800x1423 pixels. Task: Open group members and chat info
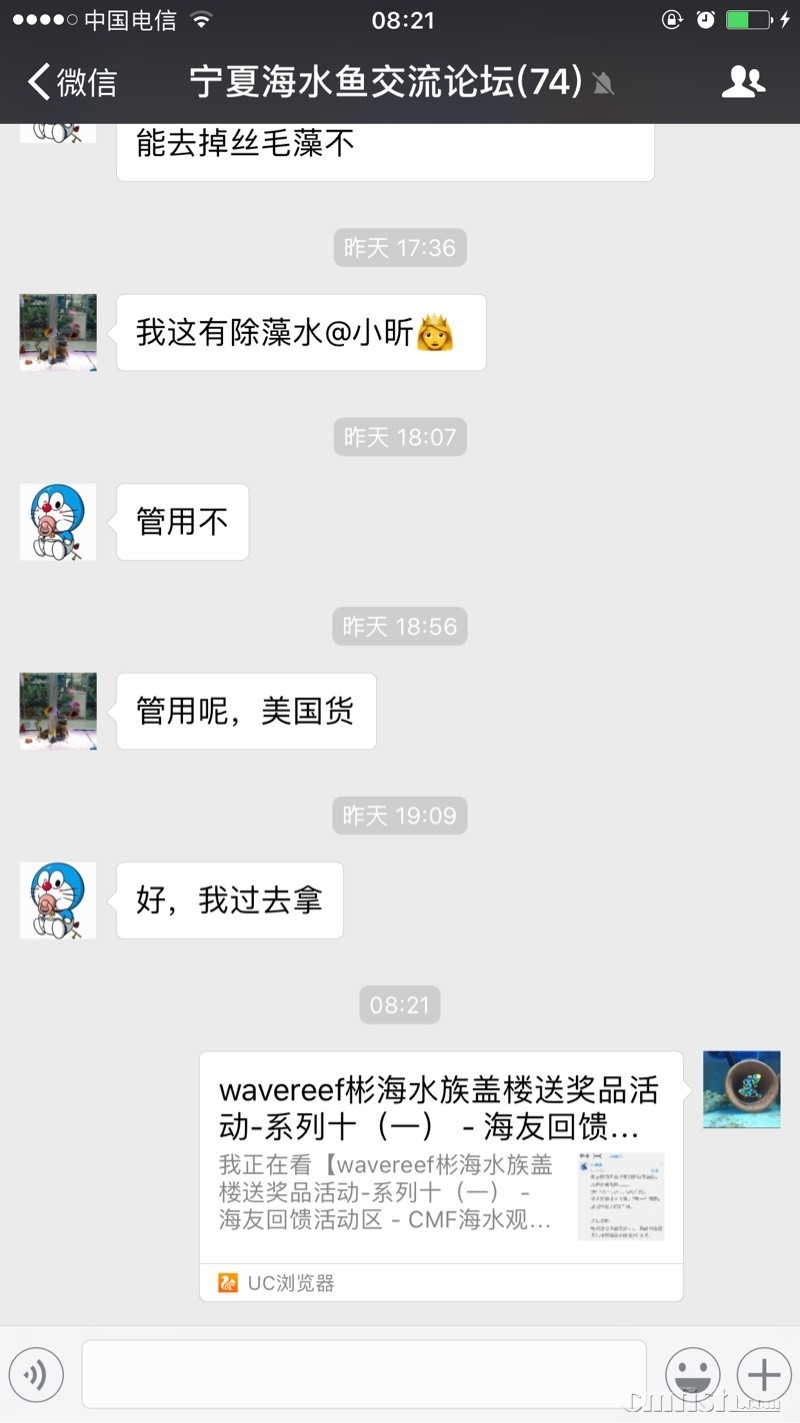(743, 82)
